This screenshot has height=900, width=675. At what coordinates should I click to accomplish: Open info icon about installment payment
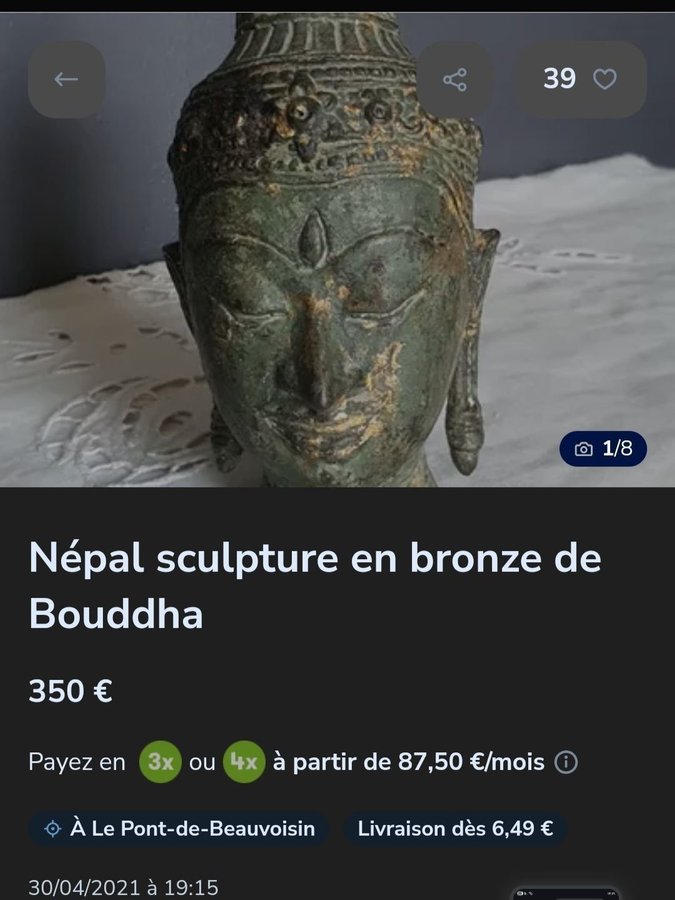(x=566, y=762)
